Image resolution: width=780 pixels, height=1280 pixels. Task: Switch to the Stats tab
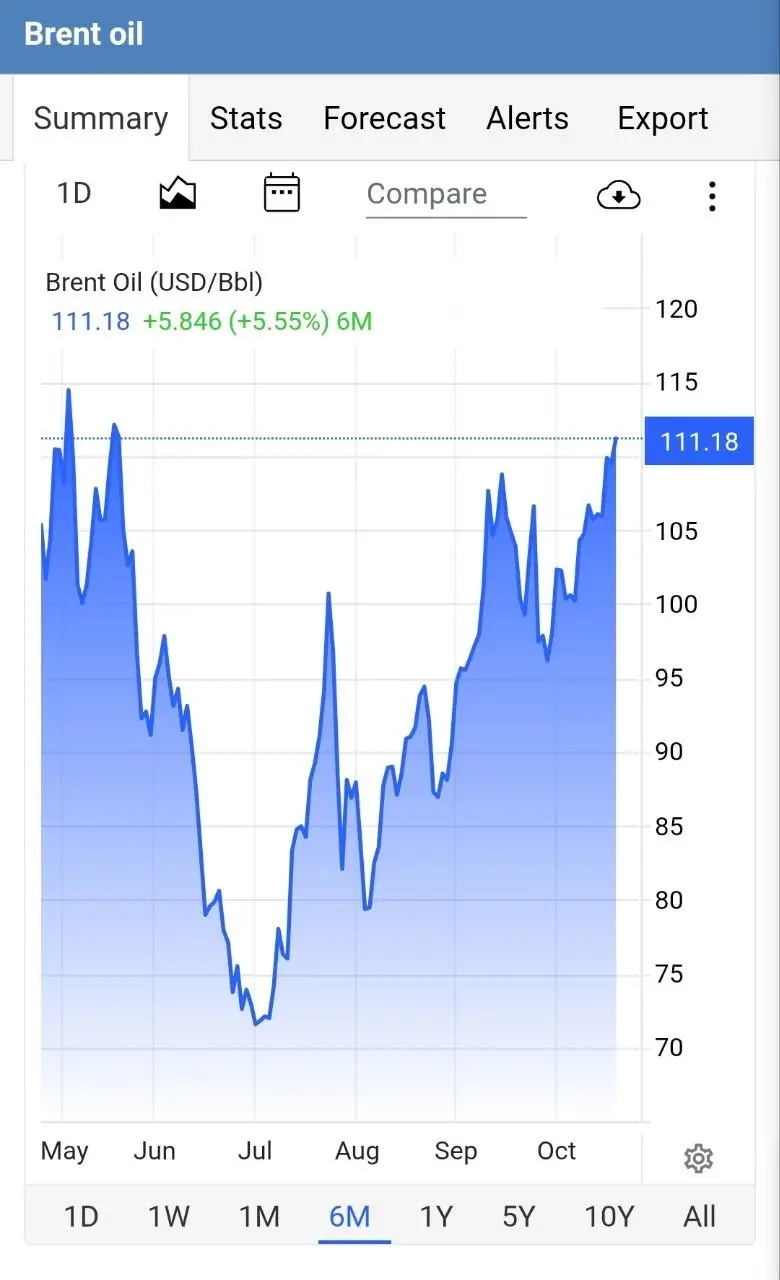pos(246,118)
